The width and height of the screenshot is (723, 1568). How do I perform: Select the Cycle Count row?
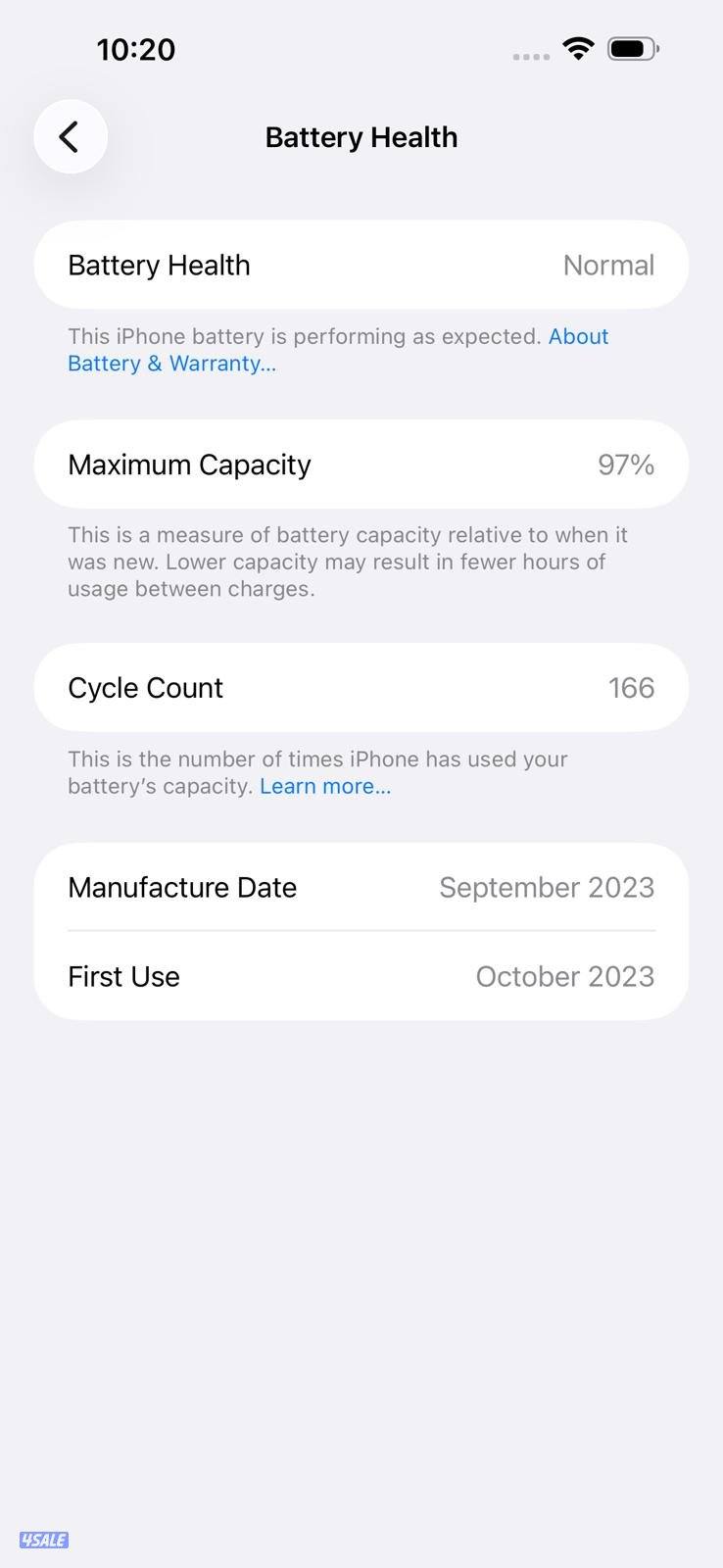coord(361,687)
